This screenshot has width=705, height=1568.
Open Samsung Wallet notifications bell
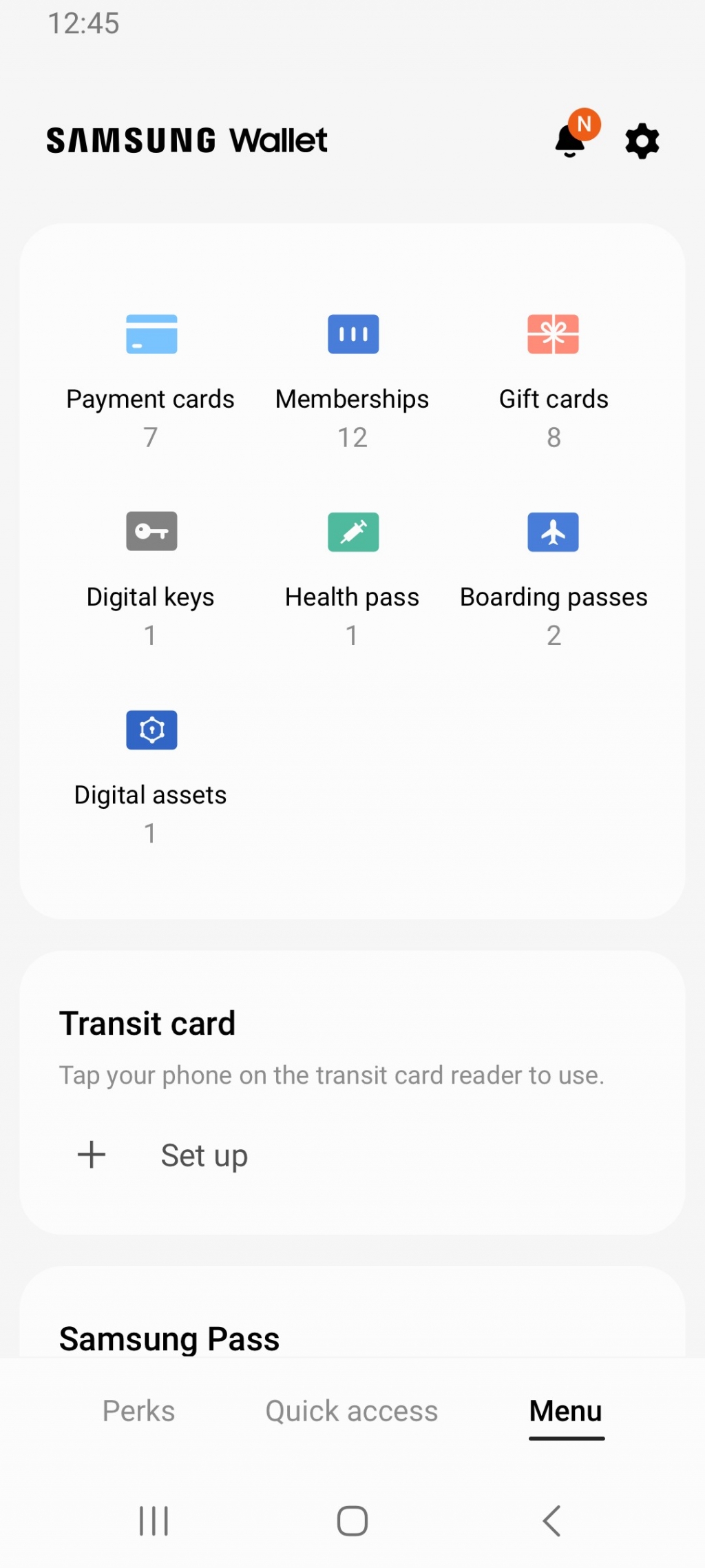569,141
